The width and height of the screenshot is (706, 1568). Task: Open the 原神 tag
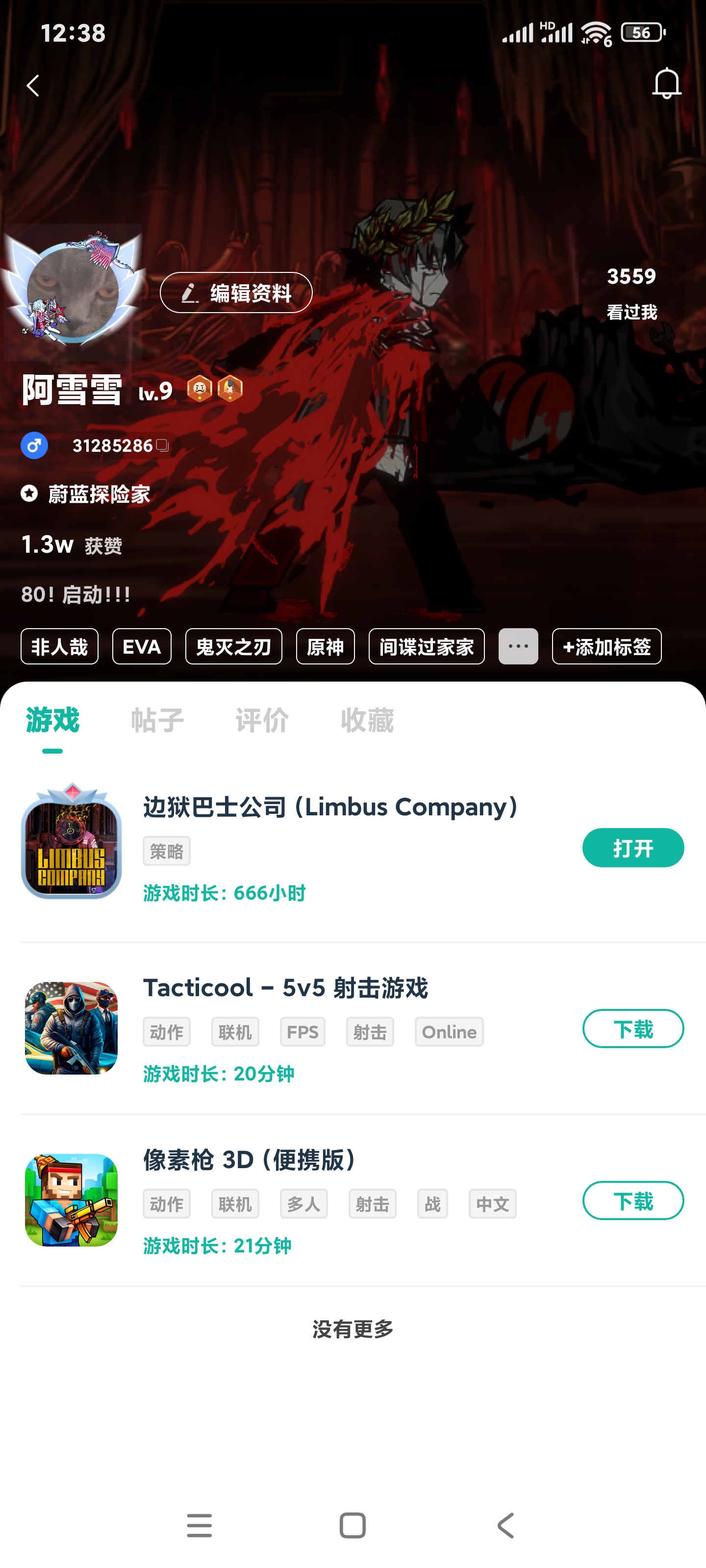pos(325,646)
